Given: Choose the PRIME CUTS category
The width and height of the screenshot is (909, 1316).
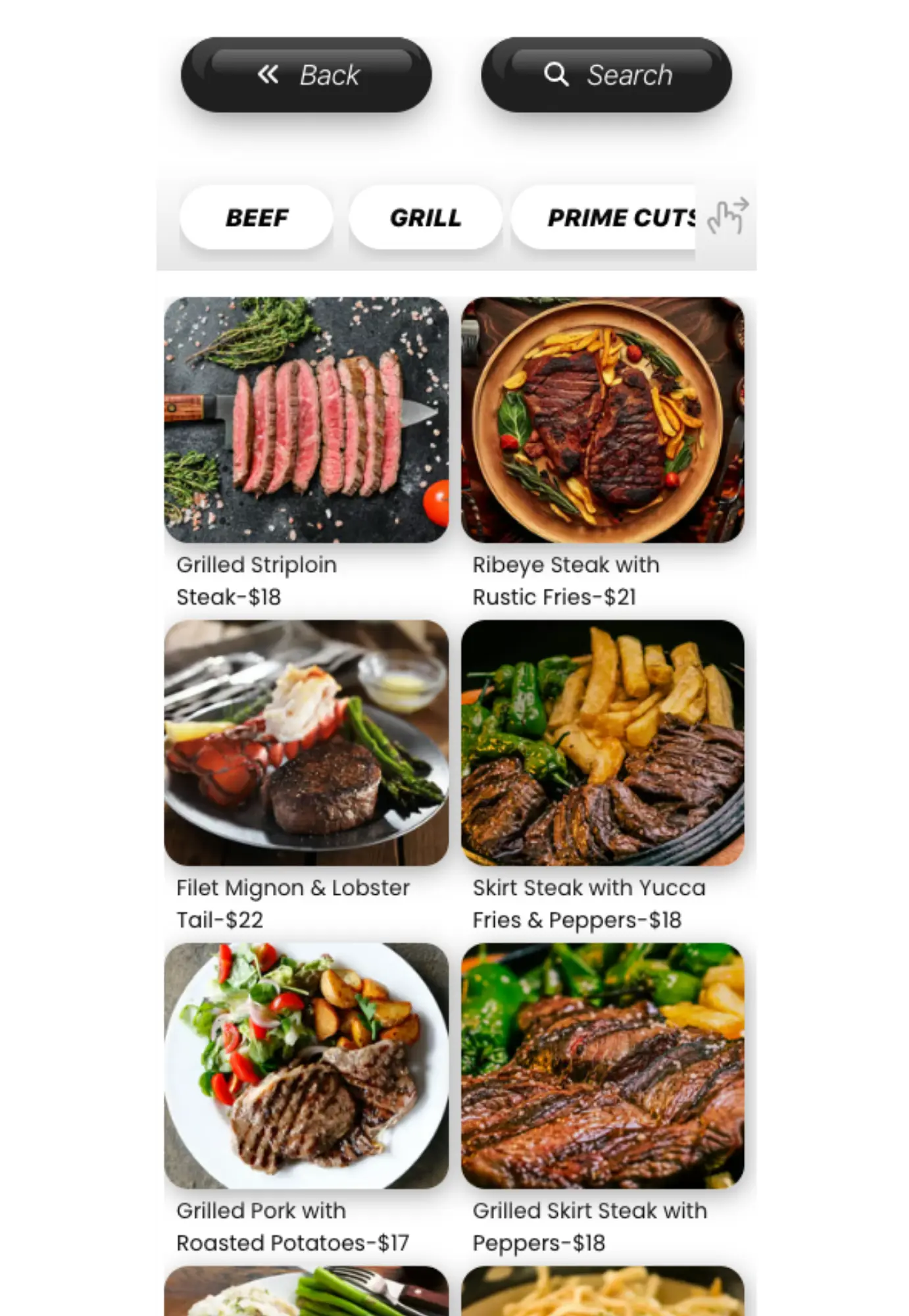Looking at the screenshot, I should (612, 218).
